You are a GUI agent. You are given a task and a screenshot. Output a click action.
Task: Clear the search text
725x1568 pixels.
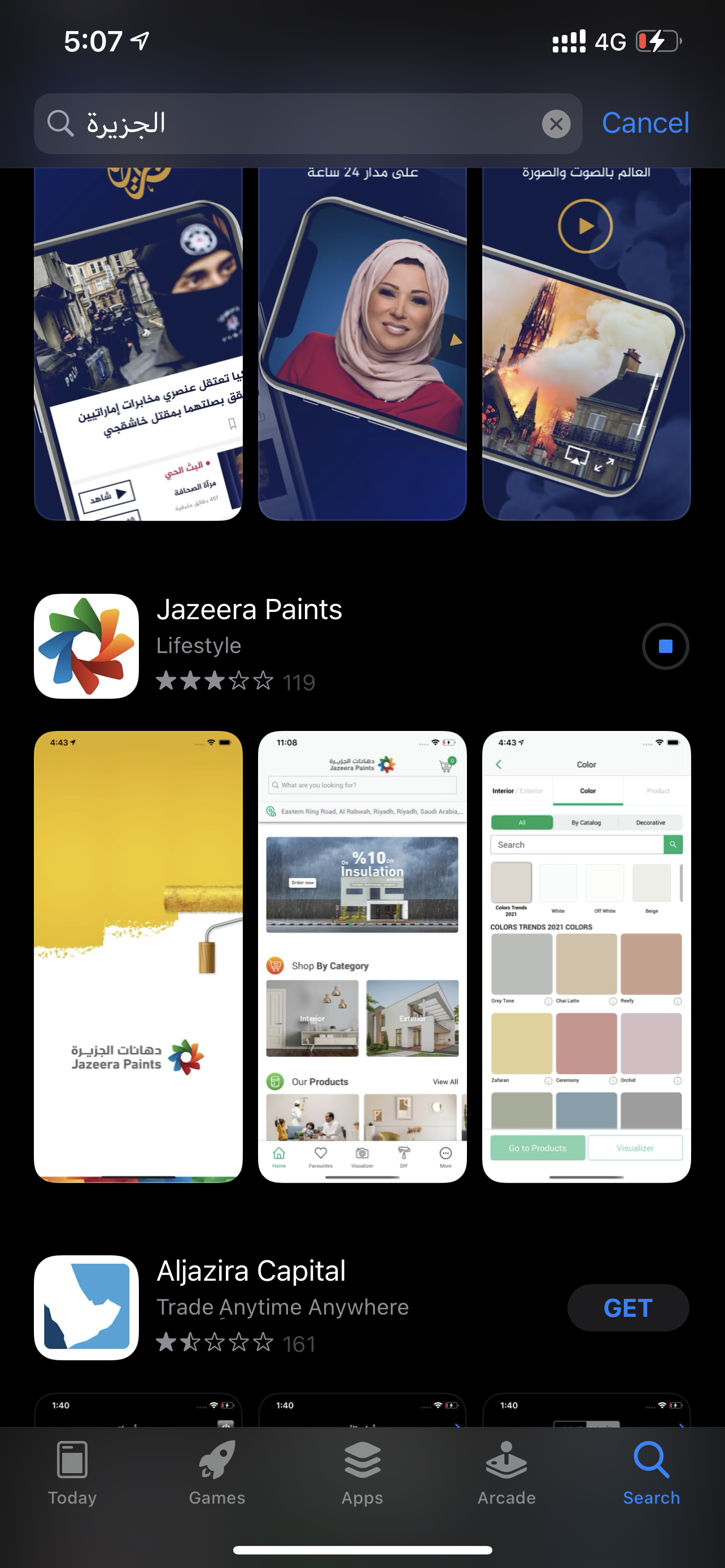(556, 124)
